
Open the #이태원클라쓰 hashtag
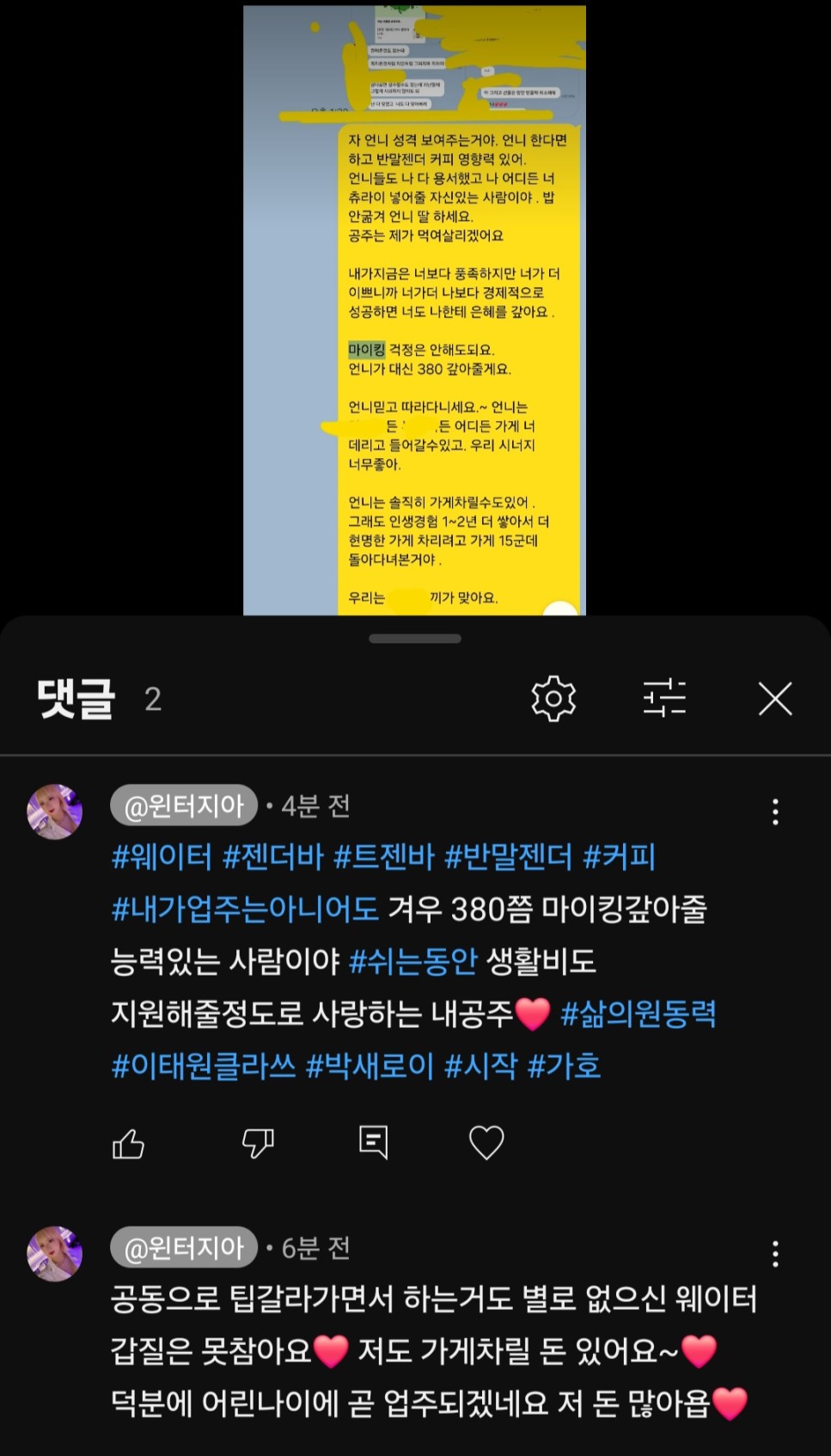204,1067
